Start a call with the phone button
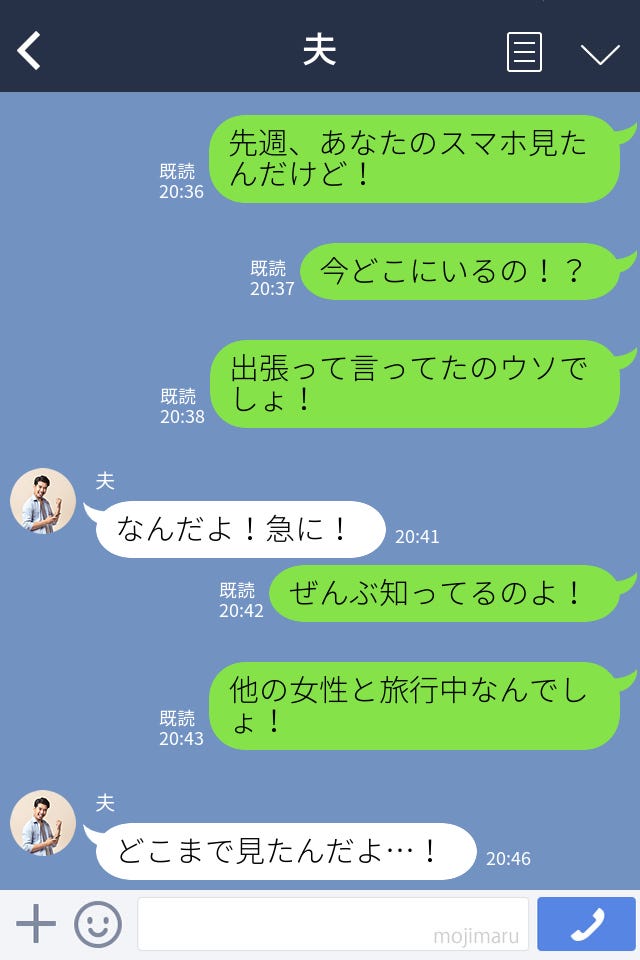Screen dimensions: 640x960 (586, 924)
